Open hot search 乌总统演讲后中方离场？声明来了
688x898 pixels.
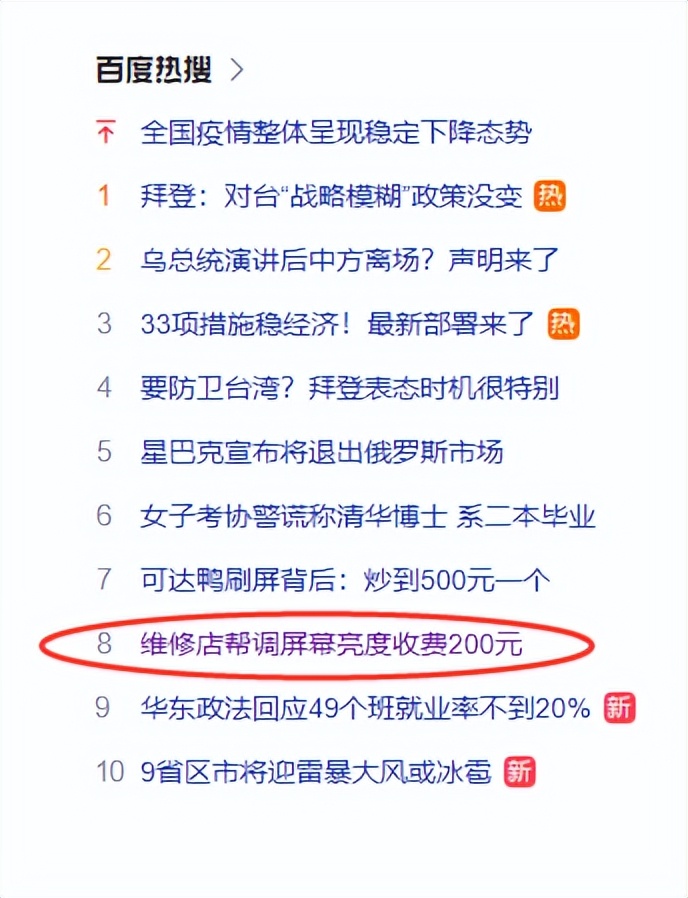(x=349, y=260)
